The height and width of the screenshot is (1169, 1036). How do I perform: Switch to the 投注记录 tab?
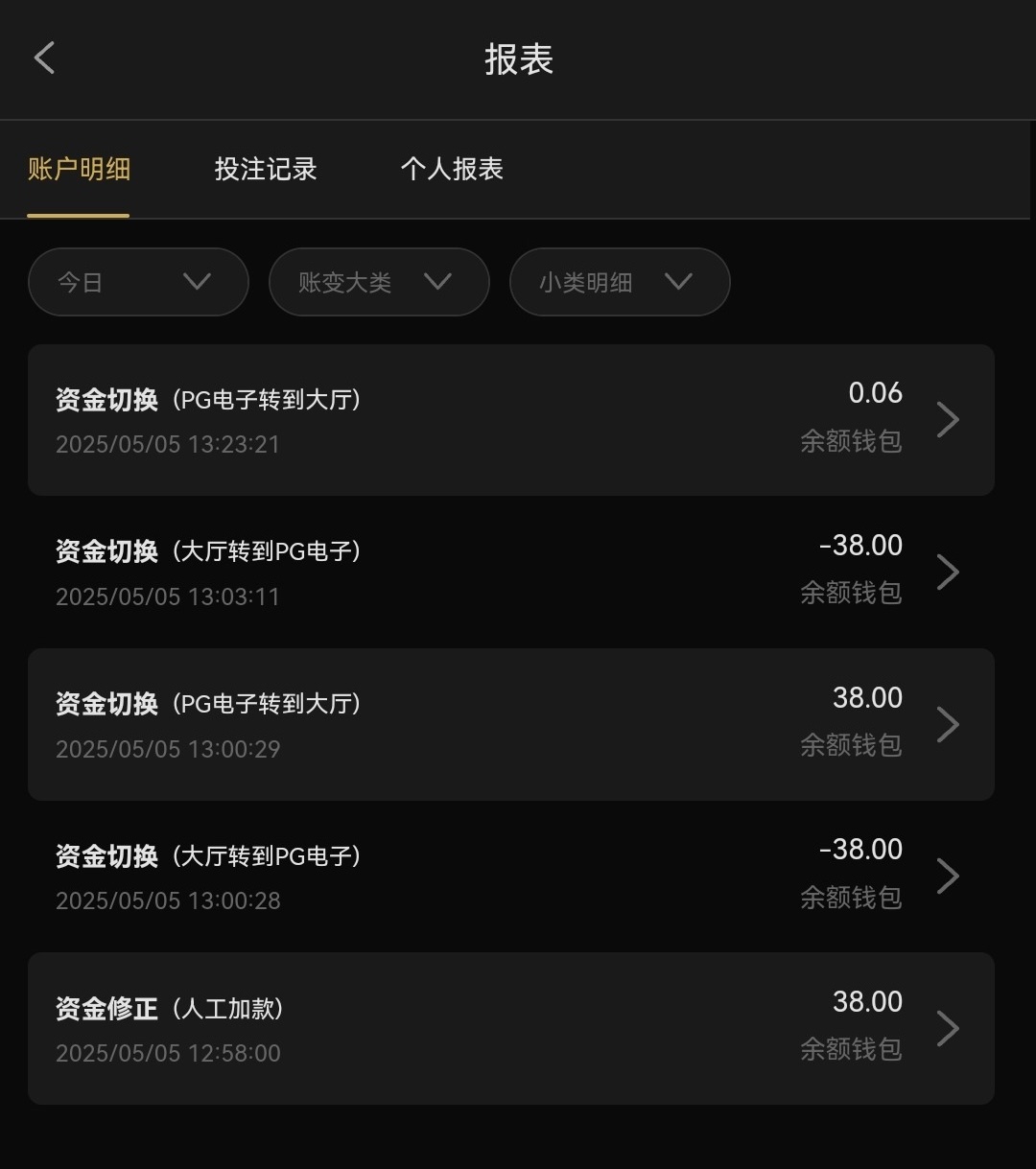(266, 170)
